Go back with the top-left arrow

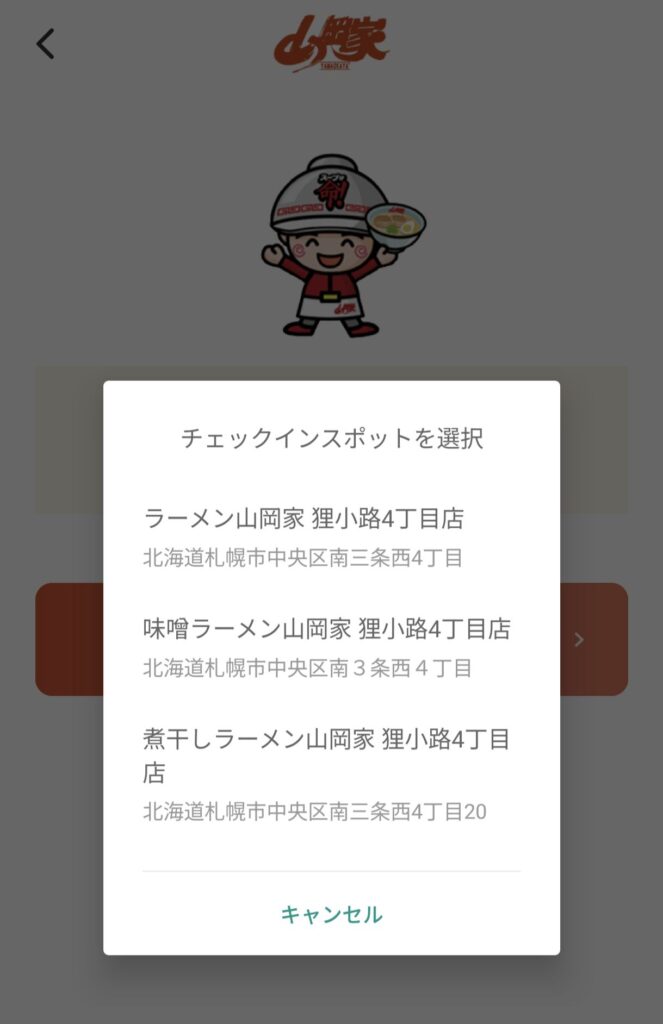pyautogui.click(x=45, y=44)
